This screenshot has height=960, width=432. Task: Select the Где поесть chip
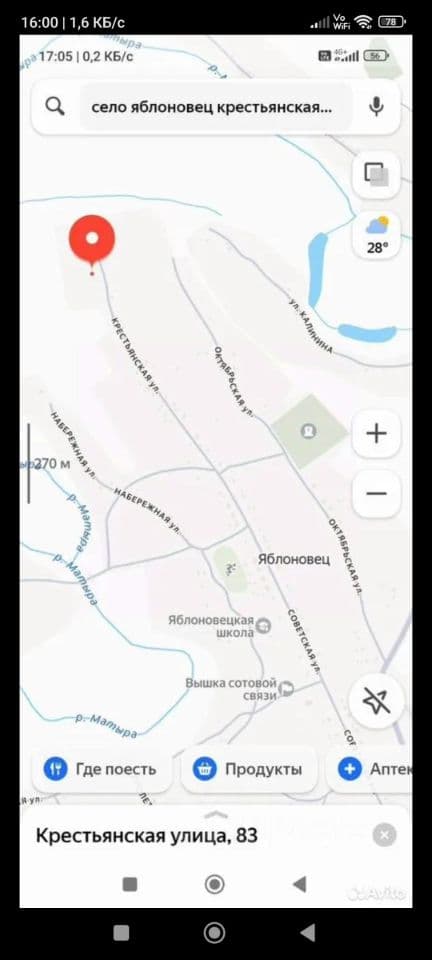pos(100,769)
